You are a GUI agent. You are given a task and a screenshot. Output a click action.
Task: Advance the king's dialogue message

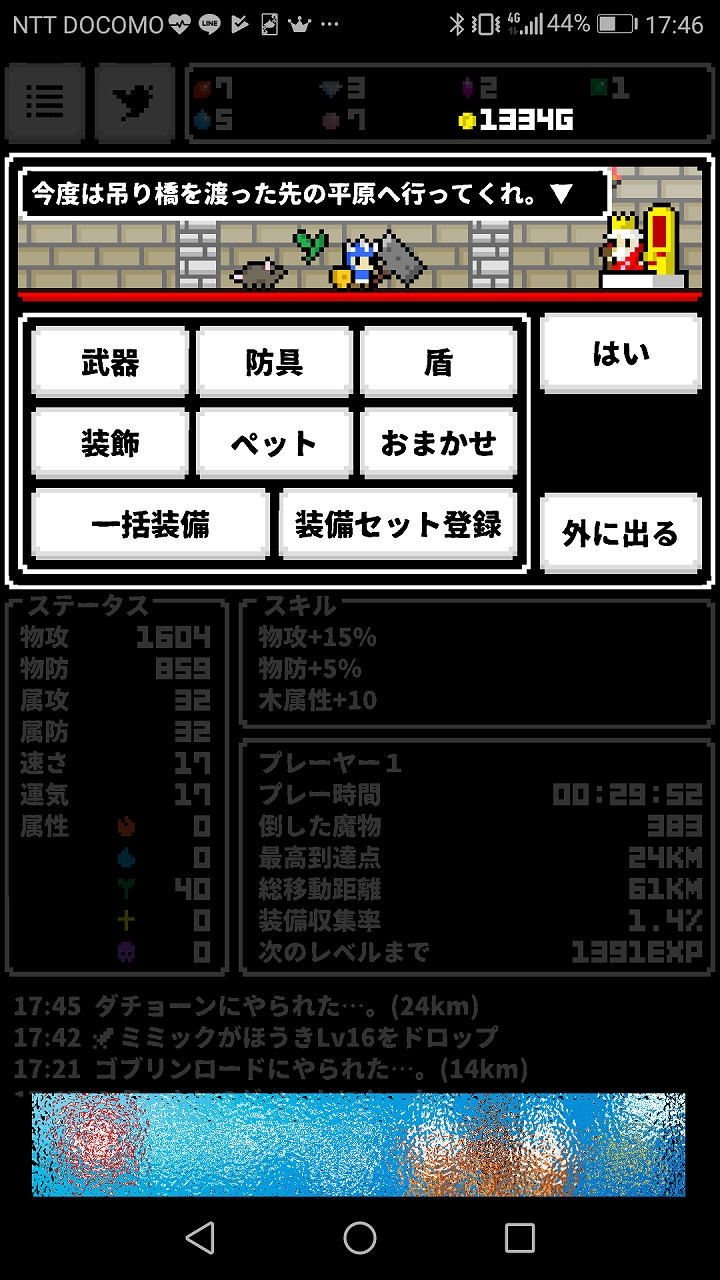tap(314, 193)
